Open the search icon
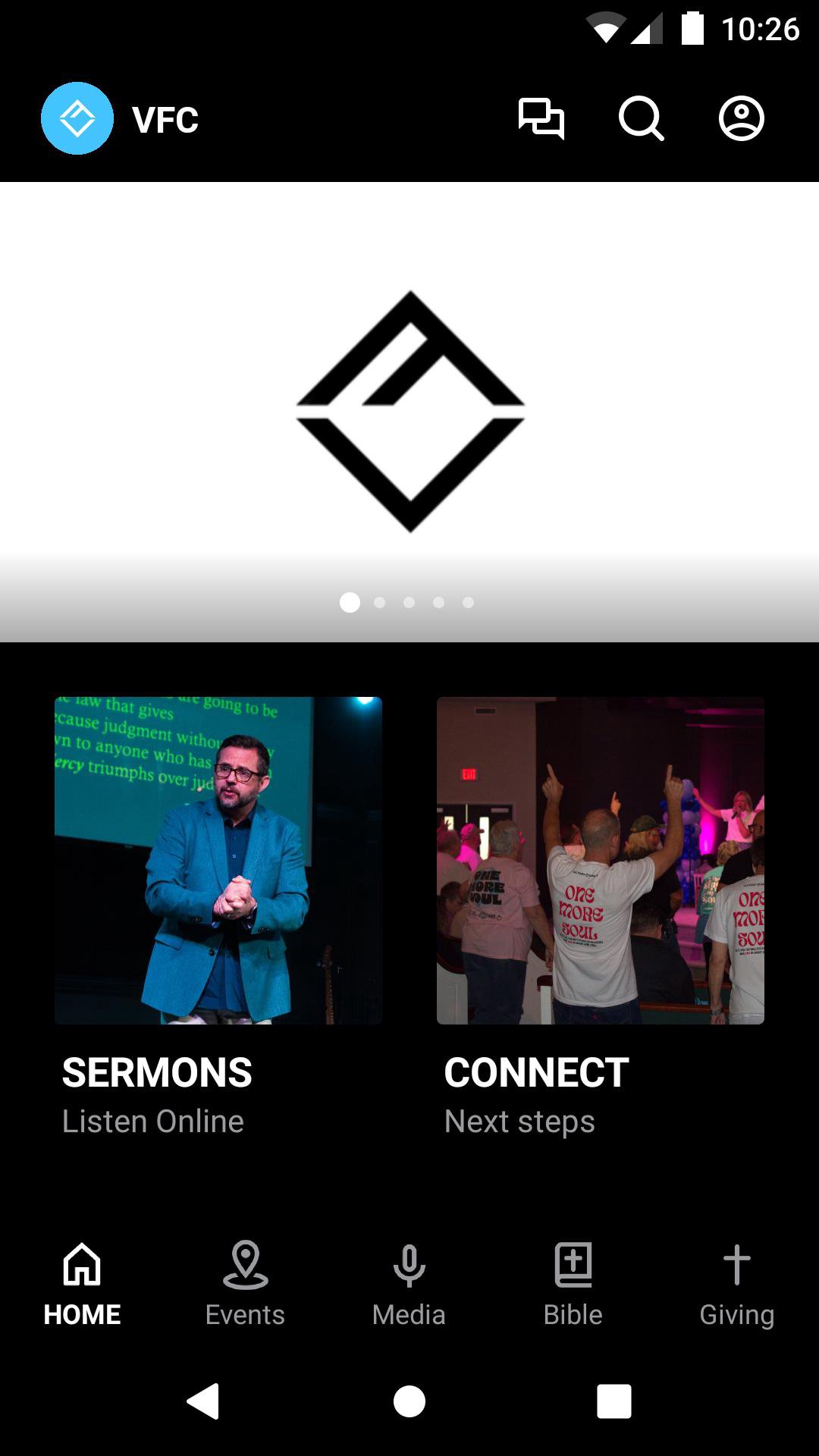 pyautogui.click(x=641, y=119)
